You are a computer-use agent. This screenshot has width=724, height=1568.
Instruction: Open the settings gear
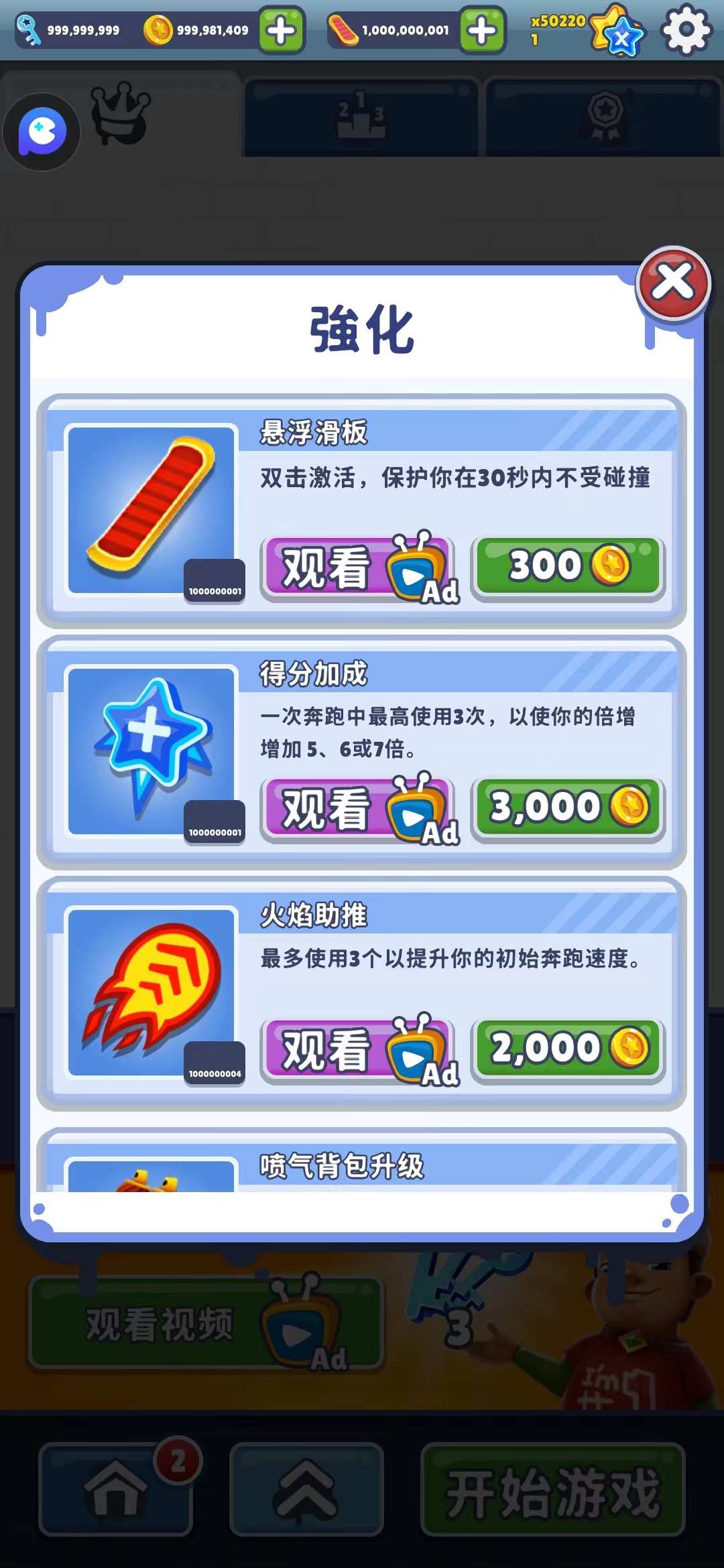[x=686, y=30]
